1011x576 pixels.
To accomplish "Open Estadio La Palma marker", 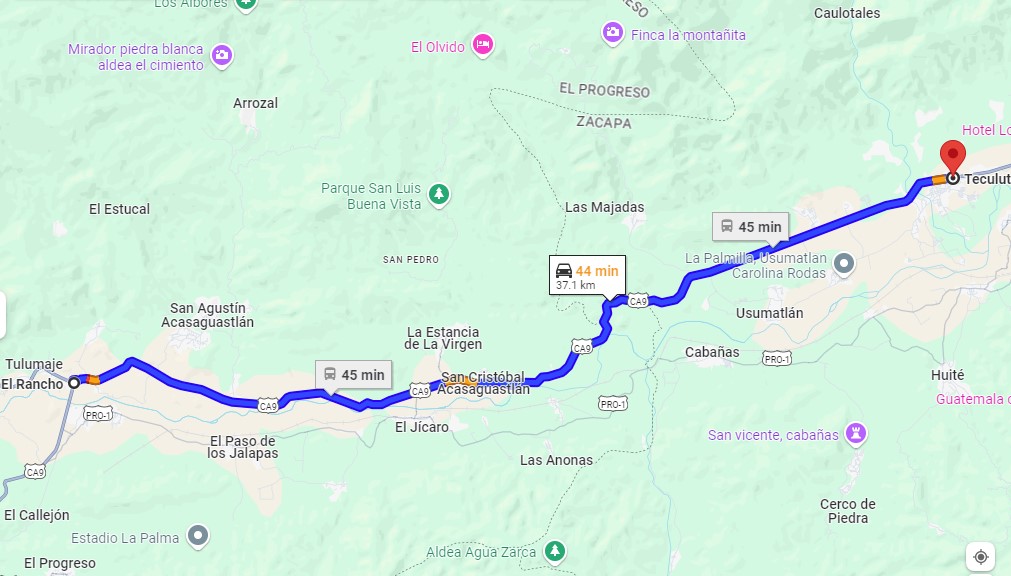I will pos(199,536).
